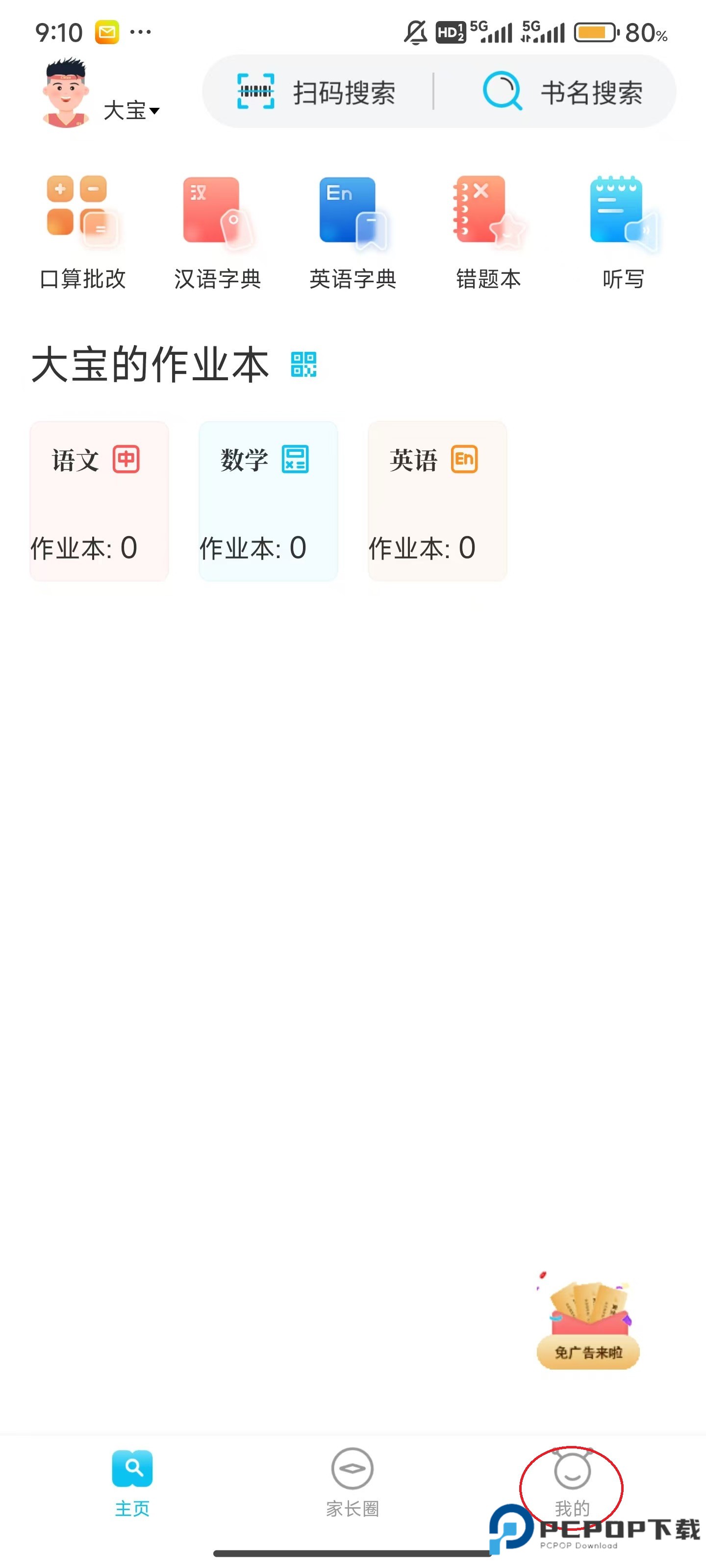
Task: Open the 语文 workbook card
Action: 100,501
